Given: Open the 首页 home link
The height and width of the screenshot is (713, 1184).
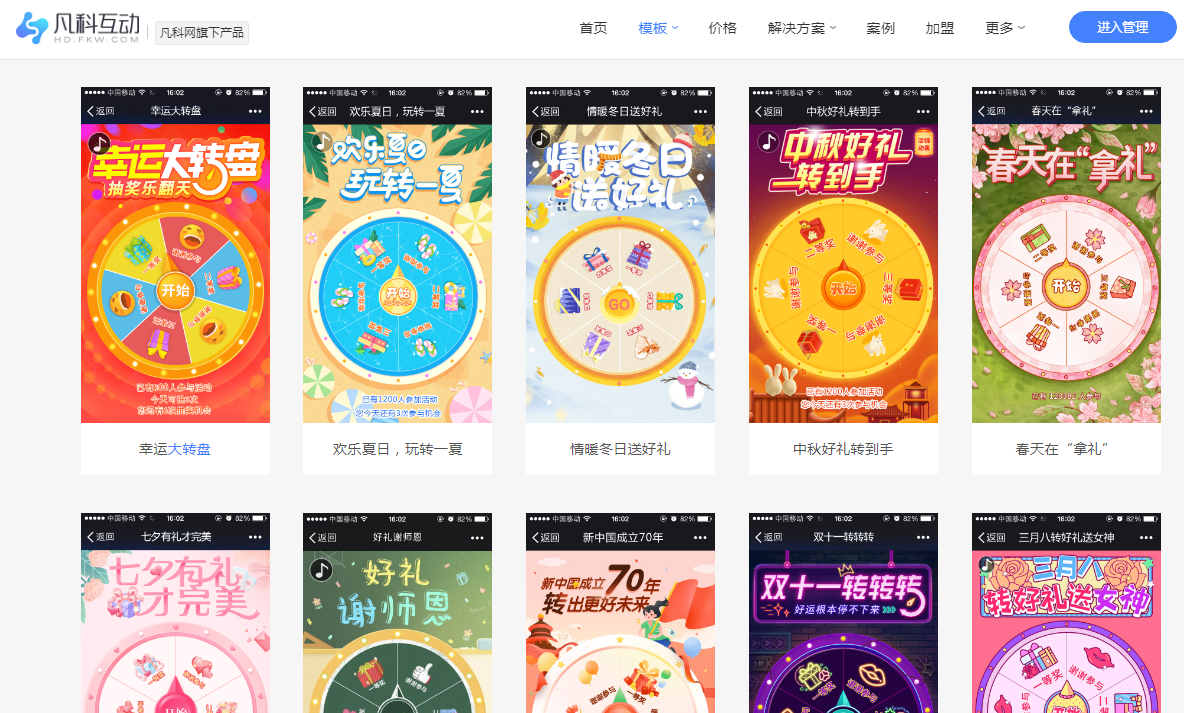Looking at the screenshot, I should 593,28.
